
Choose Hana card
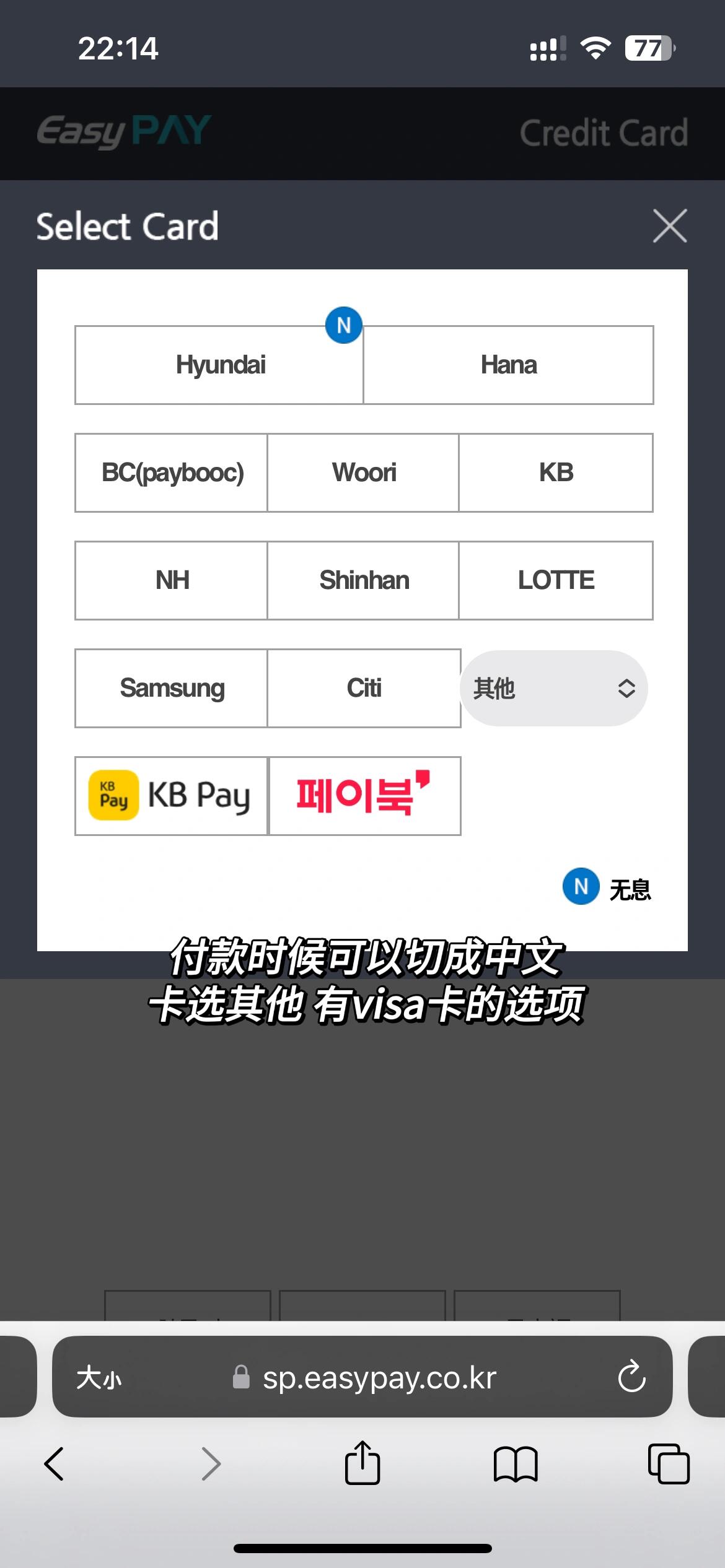pyautogui.click(x=508, y=365)
